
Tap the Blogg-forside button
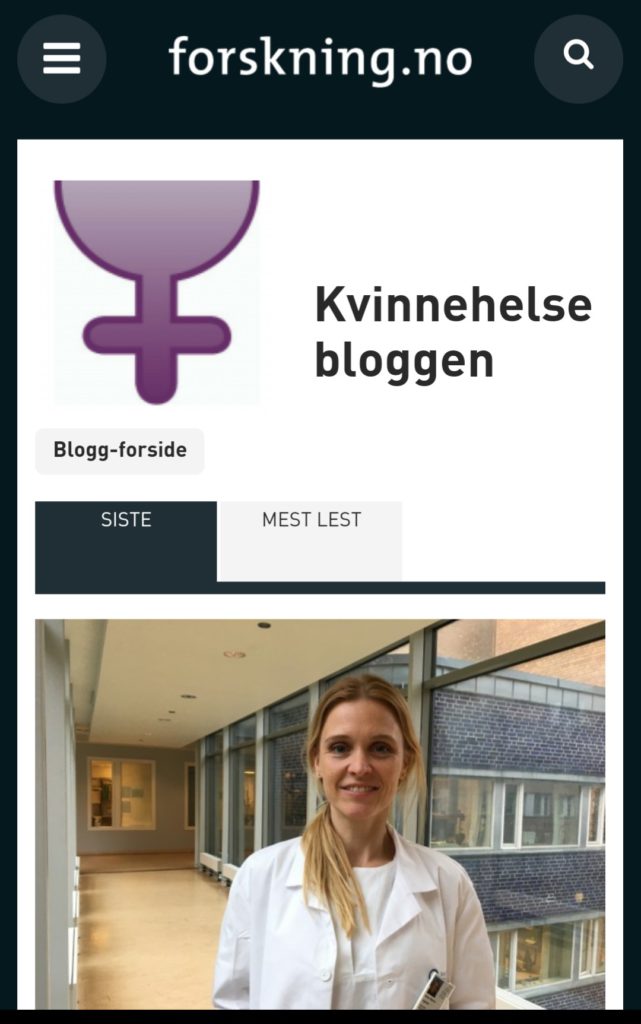(120, 450)
